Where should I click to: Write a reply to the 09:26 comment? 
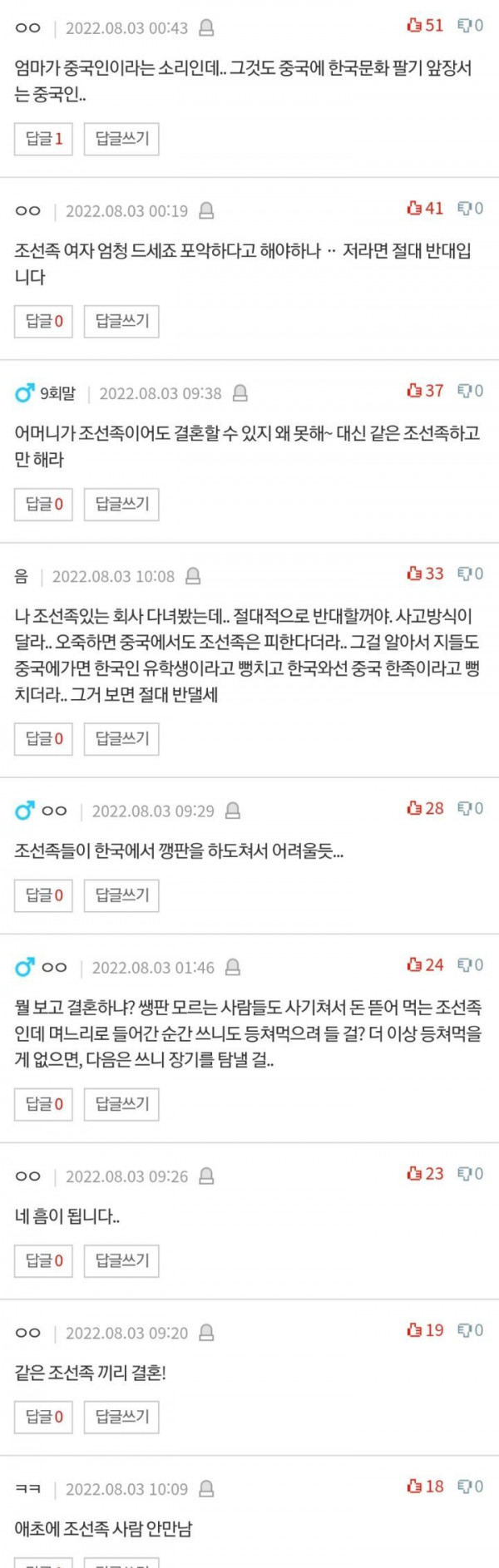tap(121, 1261)
